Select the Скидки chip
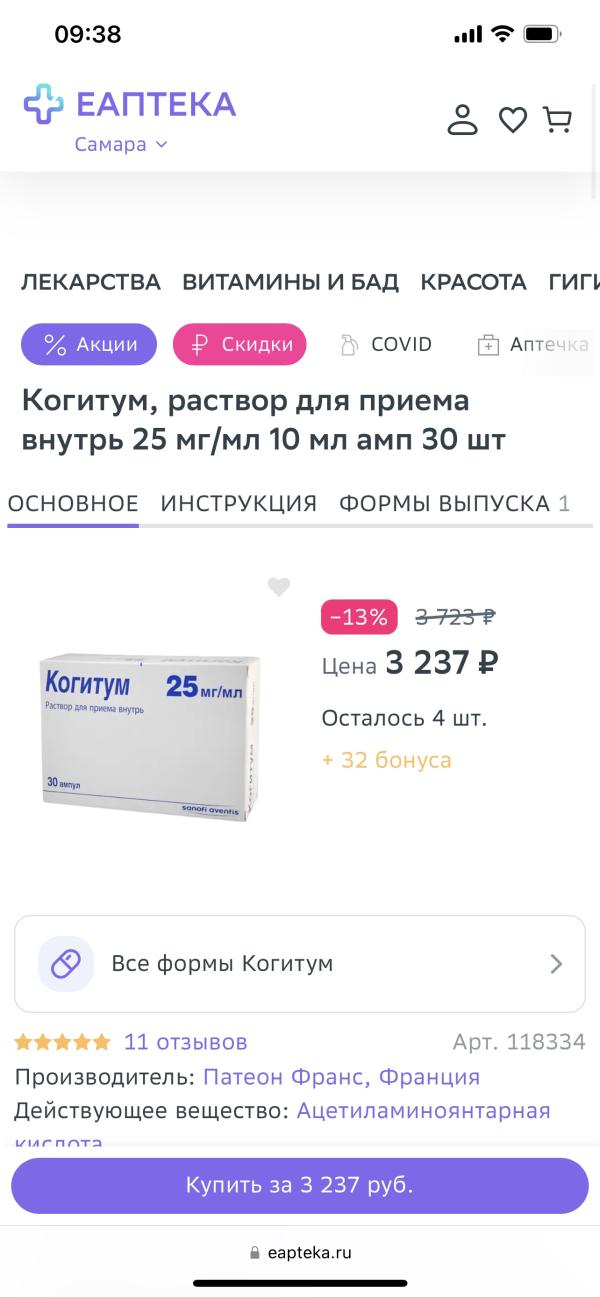Viewport: 600px width, 1297px height. [240, 345]
